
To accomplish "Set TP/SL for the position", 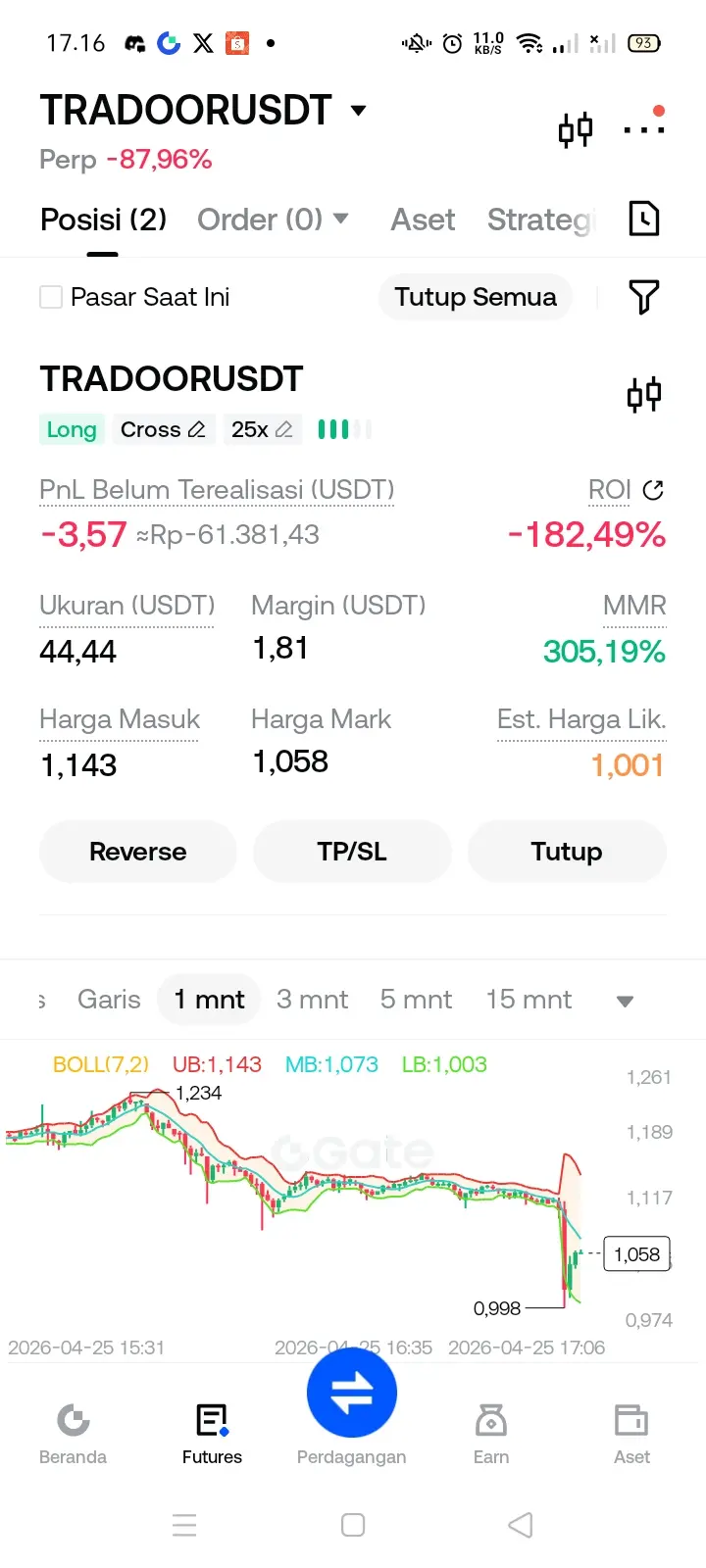I will 352,852.
